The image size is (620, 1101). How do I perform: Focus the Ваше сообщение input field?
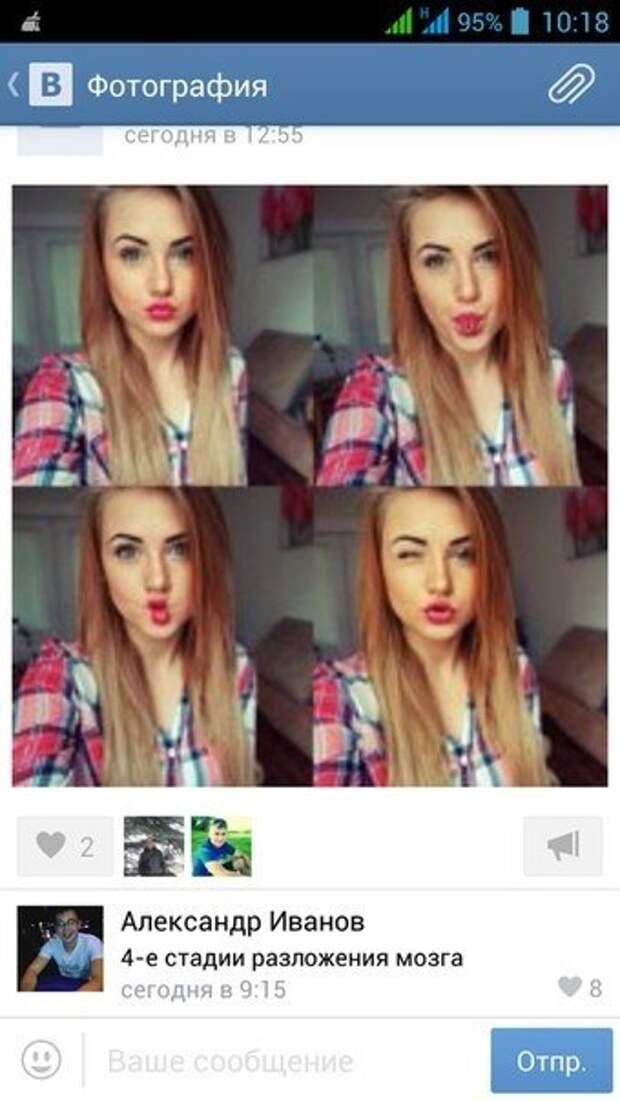pos(285,1061)
